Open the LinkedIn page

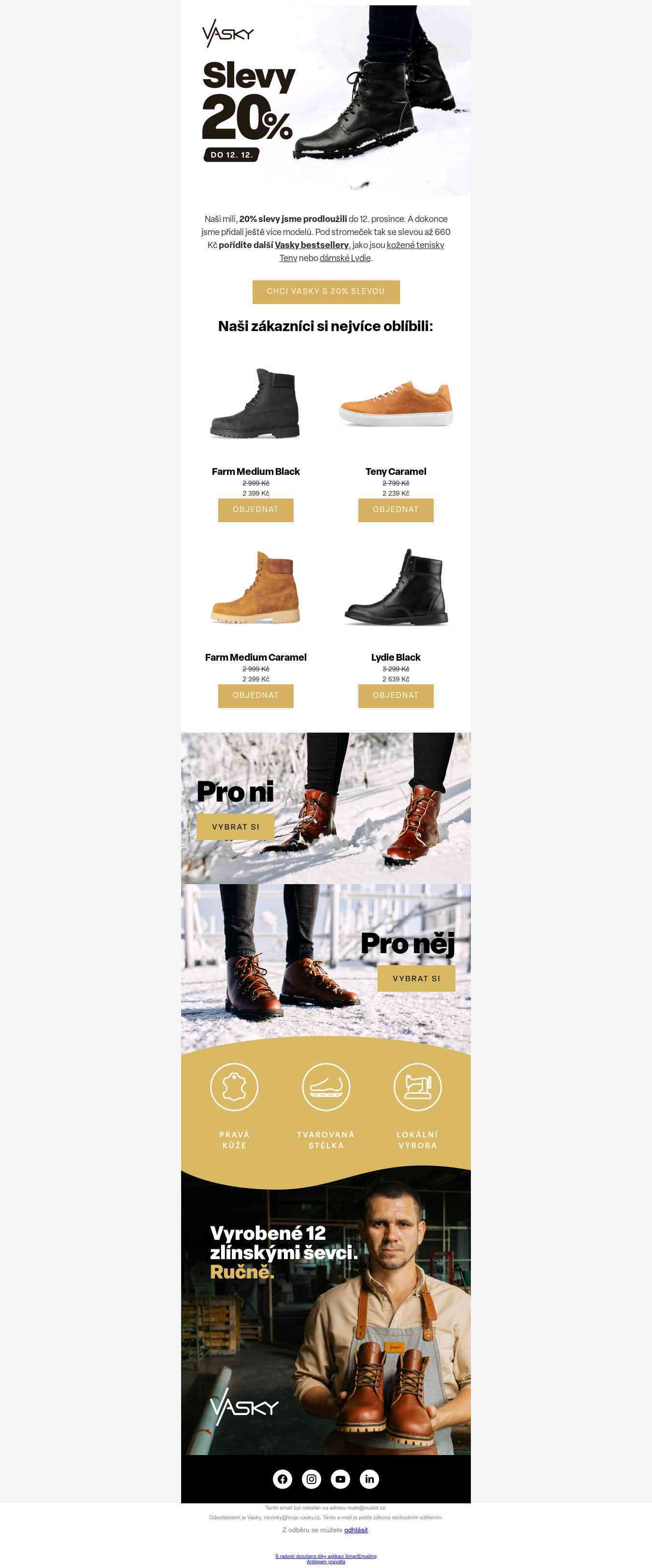[369, 1479]
